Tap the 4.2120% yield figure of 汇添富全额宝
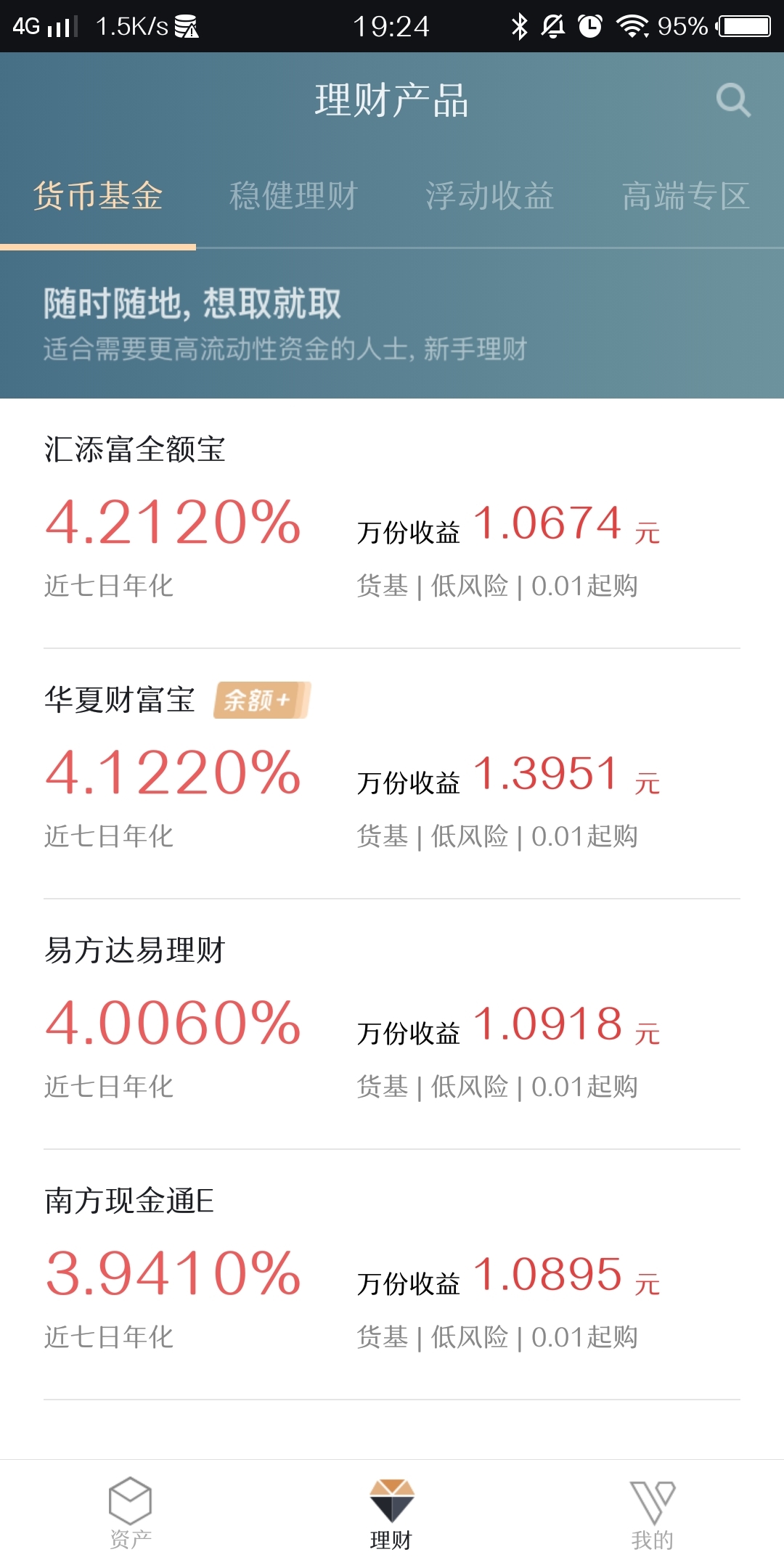Image resolution: width=784 pixels, height=1568 pixels. tap(171, 528)
